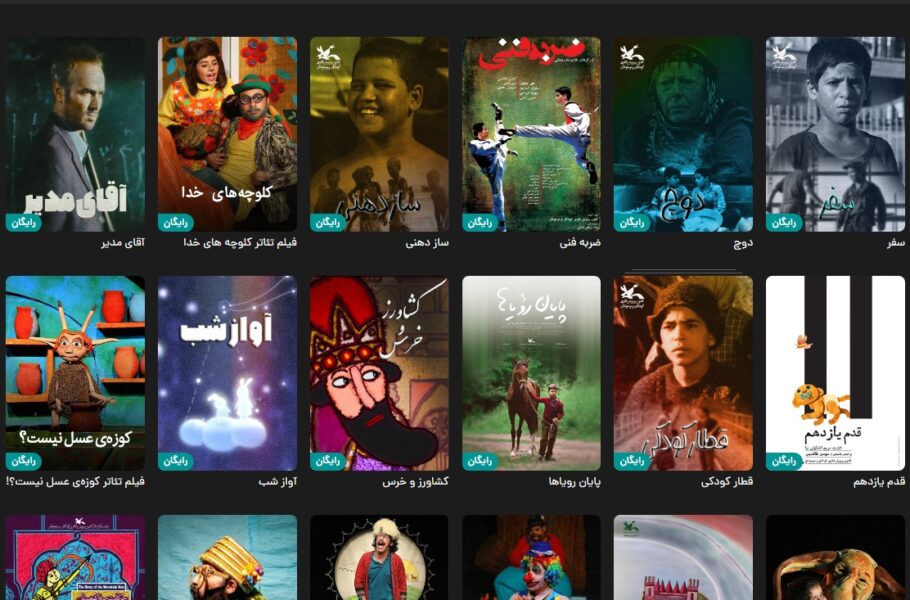Open فیلم تئاتر کلوچه های خدا
This screenshot has height=600, width=910.
[x=227, y=134]
